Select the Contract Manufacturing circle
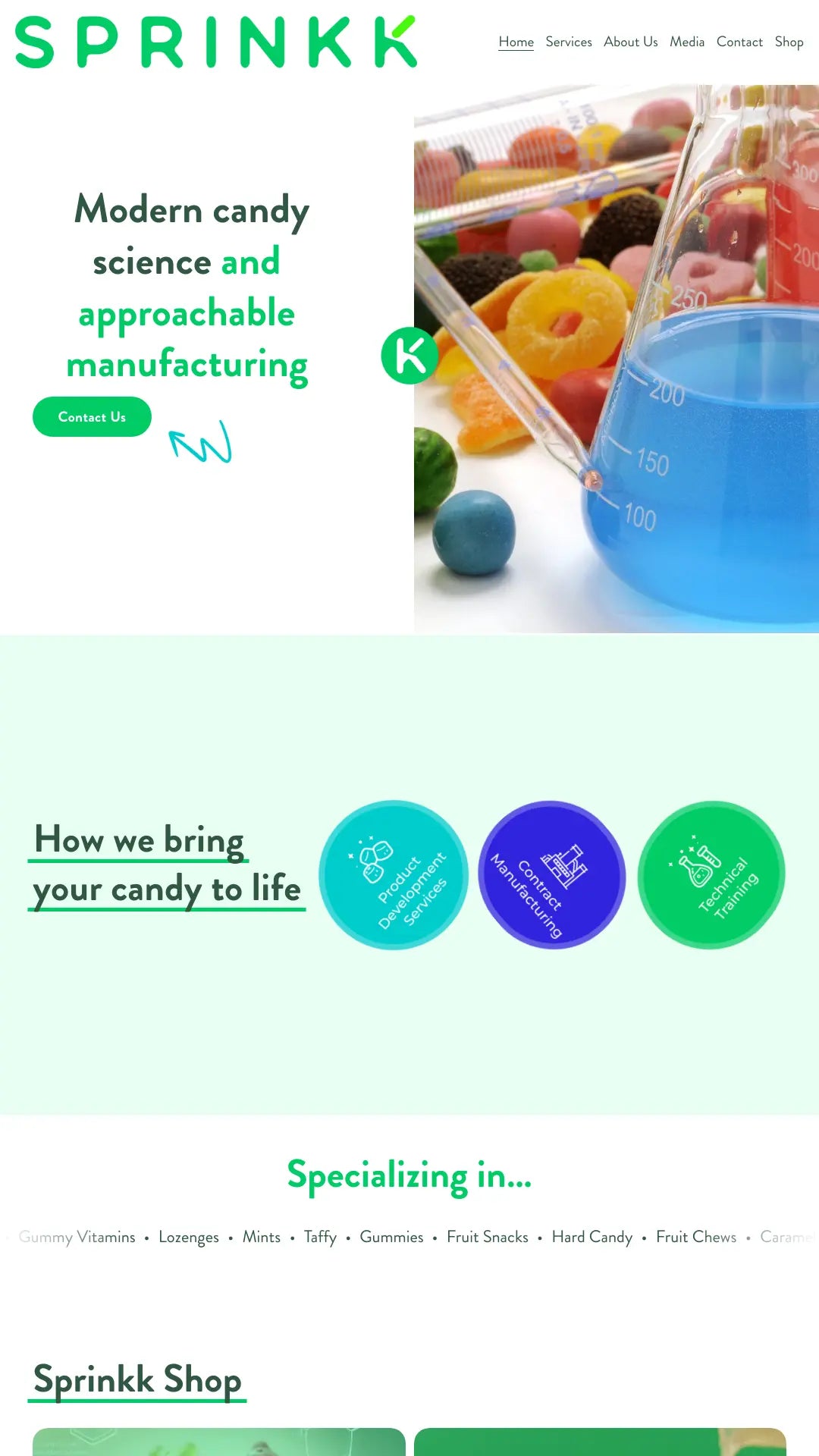The height and width of the screenshot is (1456, 819). 552,874
